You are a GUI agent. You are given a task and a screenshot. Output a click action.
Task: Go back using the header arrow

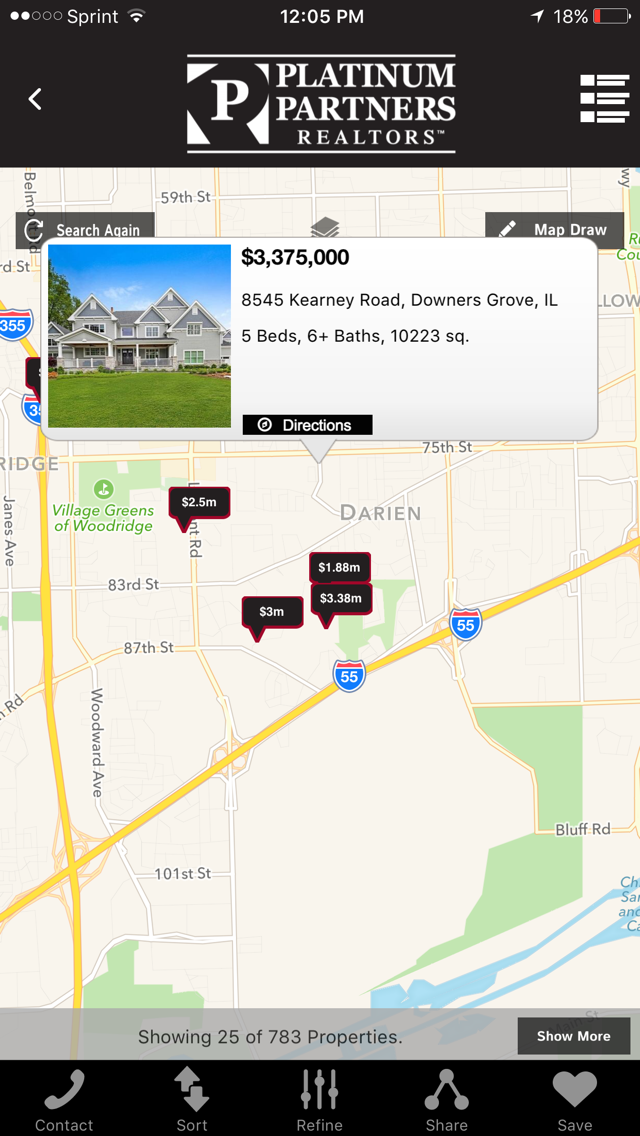(35, 99)
